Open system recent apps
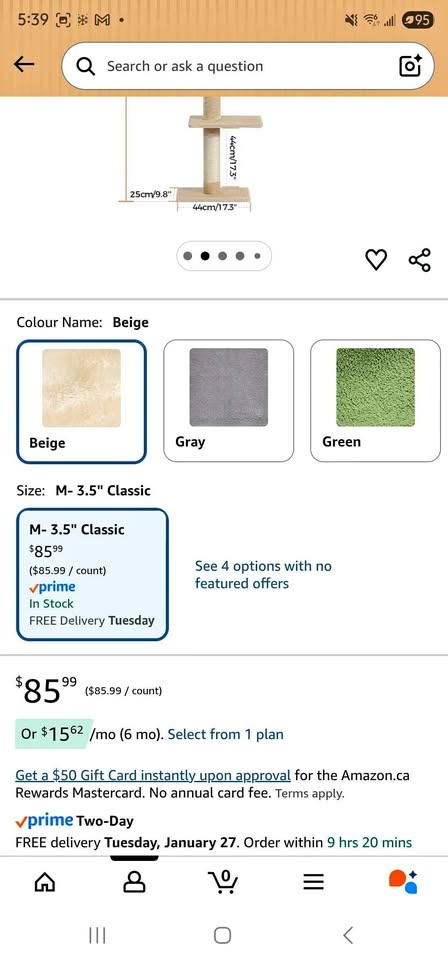448x960 pixels. [x=97, y=935]
